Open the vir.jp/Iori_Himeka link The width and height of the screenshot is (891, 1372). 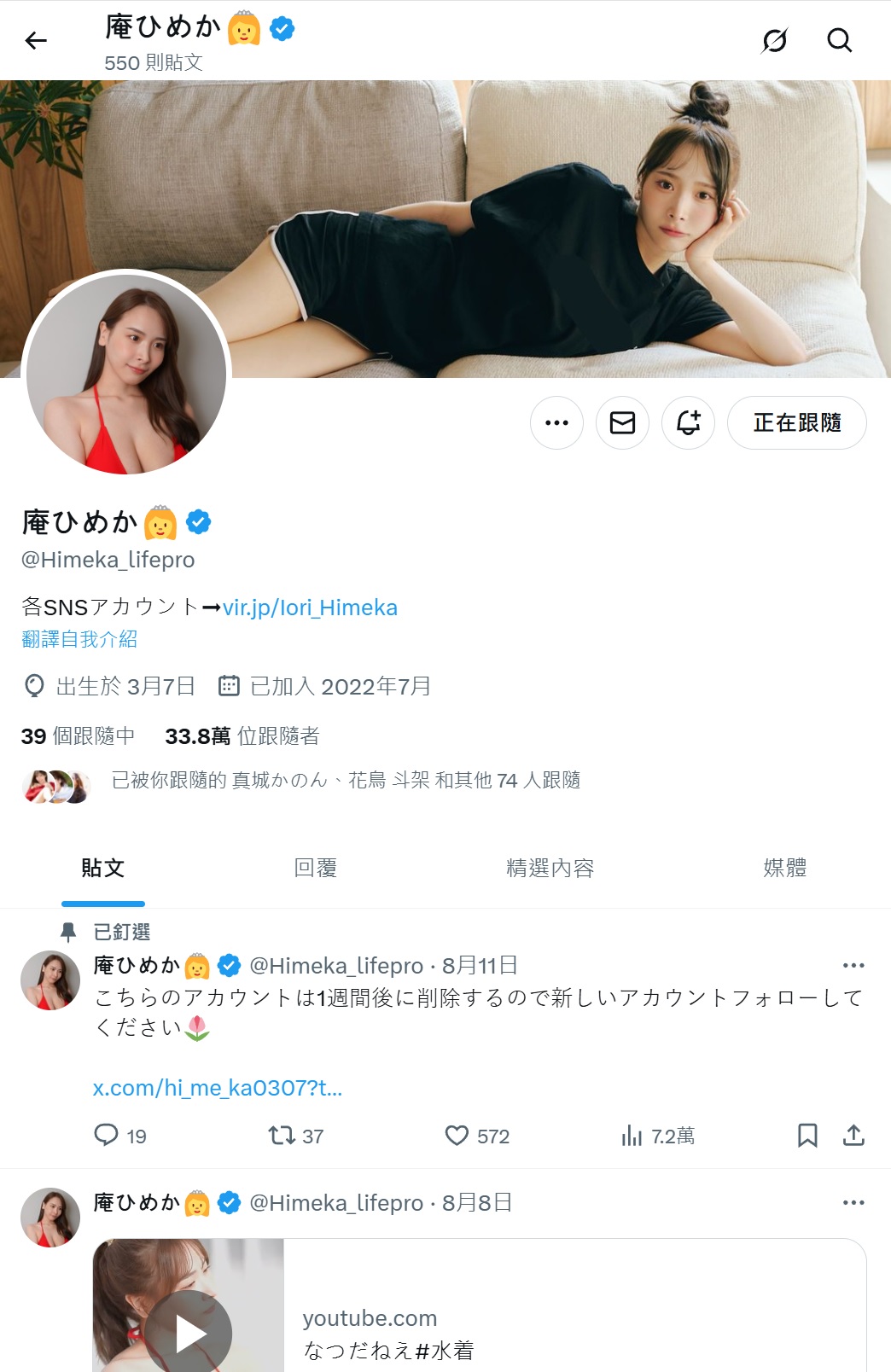(310, 608)
